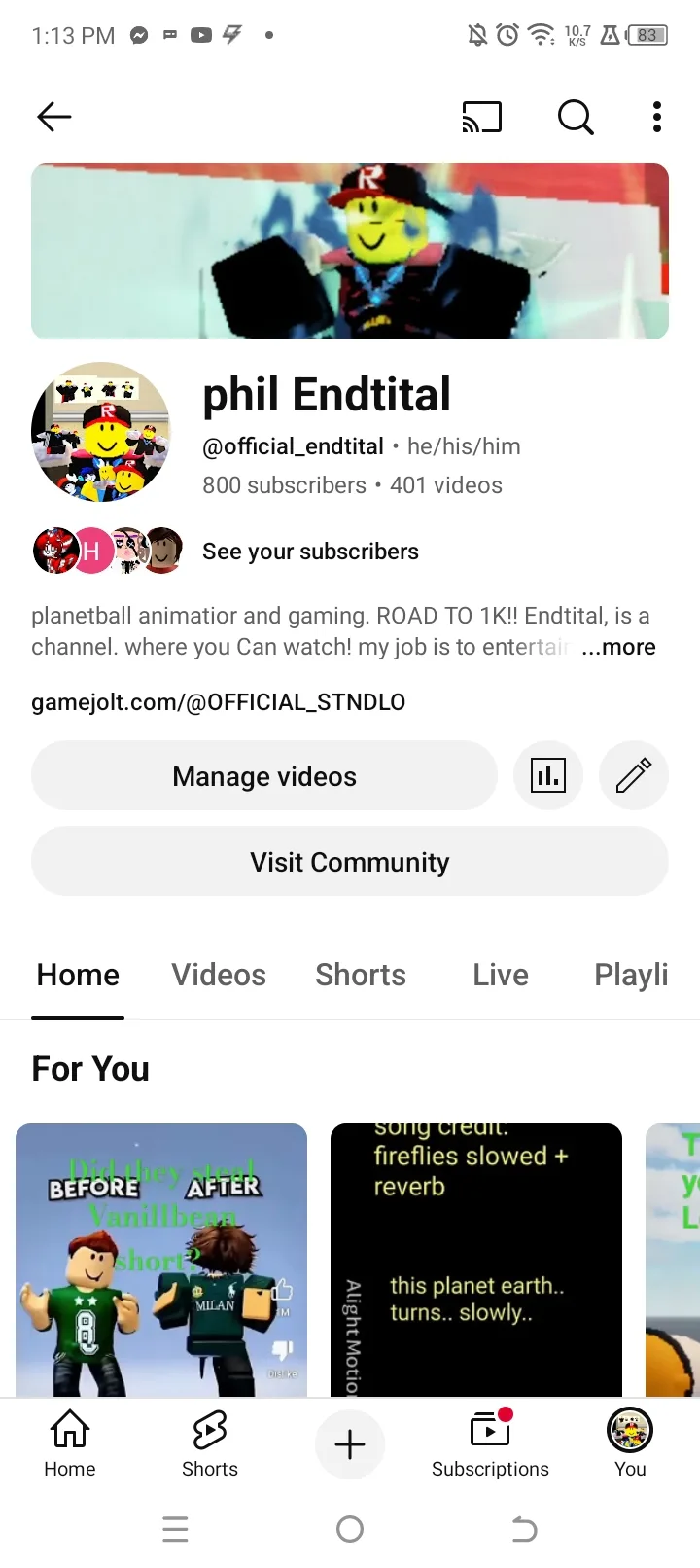The height and width of the screenshot is (1568, 700).
Task: Edit channel with the pencil icon
Action: (x=634, y=776)
